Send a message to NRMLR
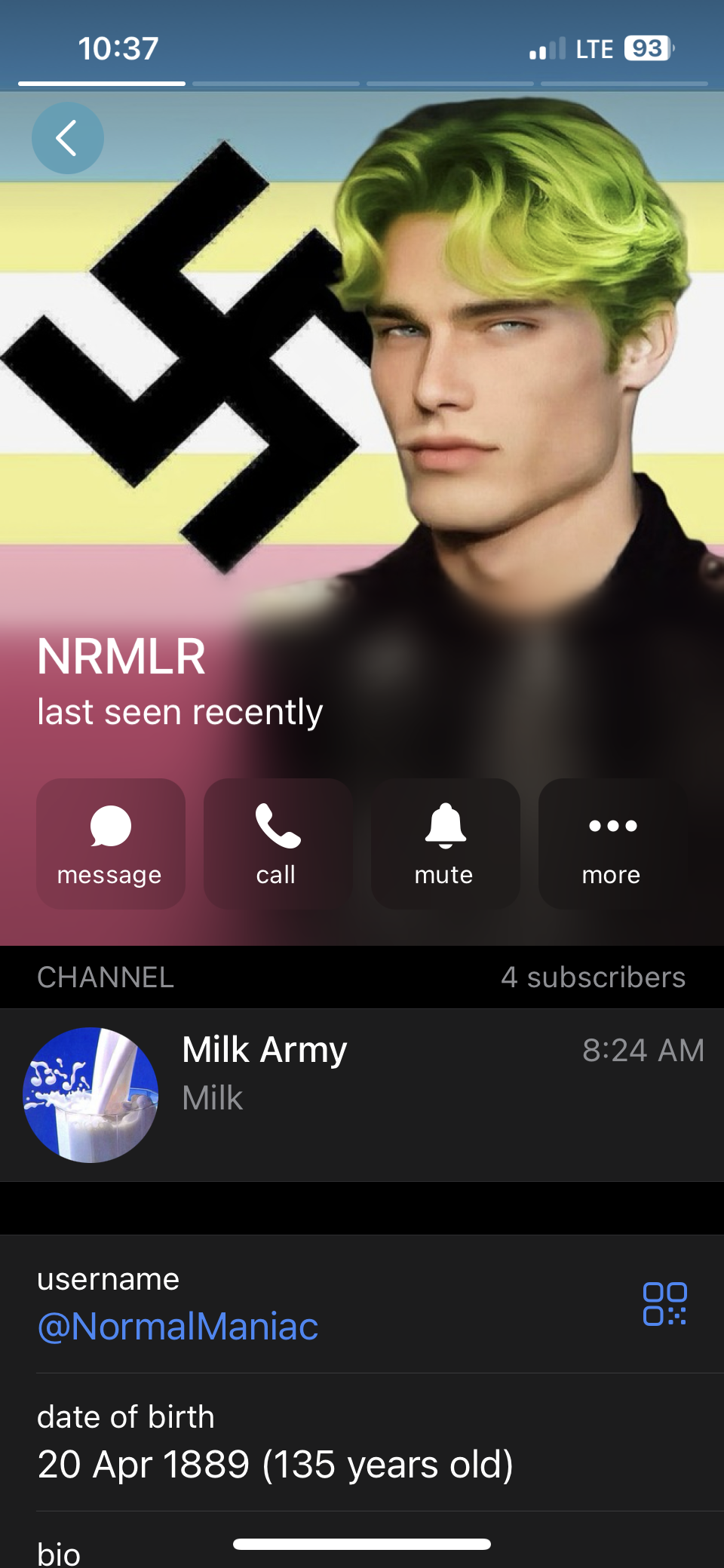The width and height of the screenshot is (724, 1568). 110,843
